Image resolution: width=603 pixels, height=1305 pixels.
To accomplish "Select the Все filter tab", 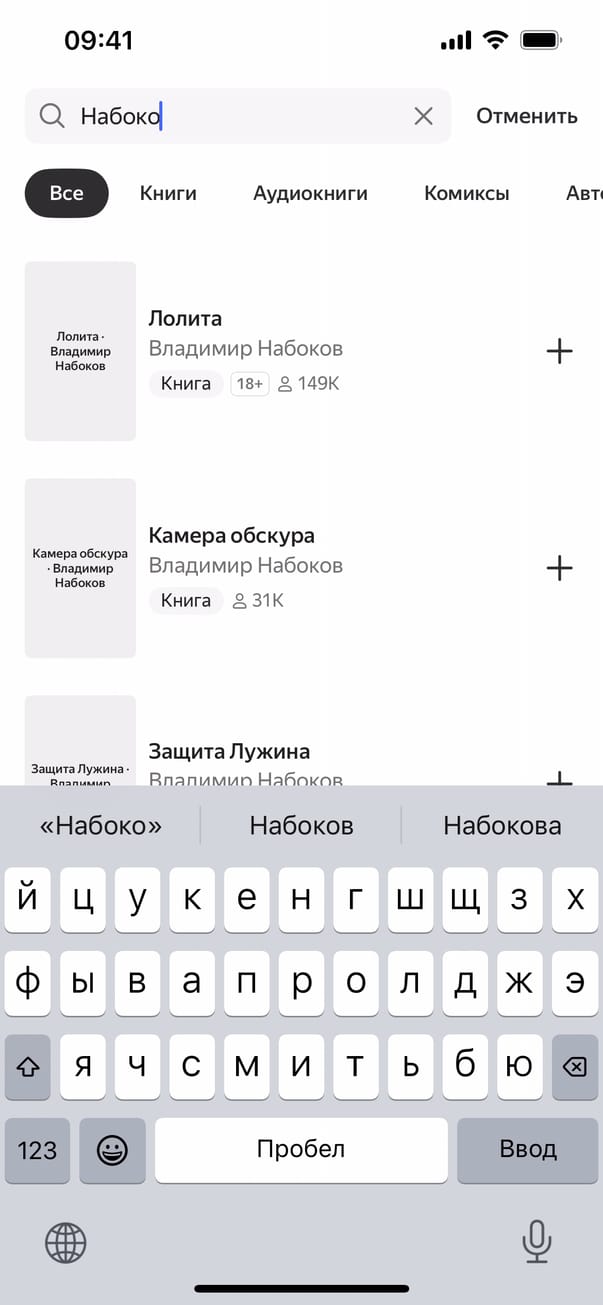I will (x=66, y=193).
